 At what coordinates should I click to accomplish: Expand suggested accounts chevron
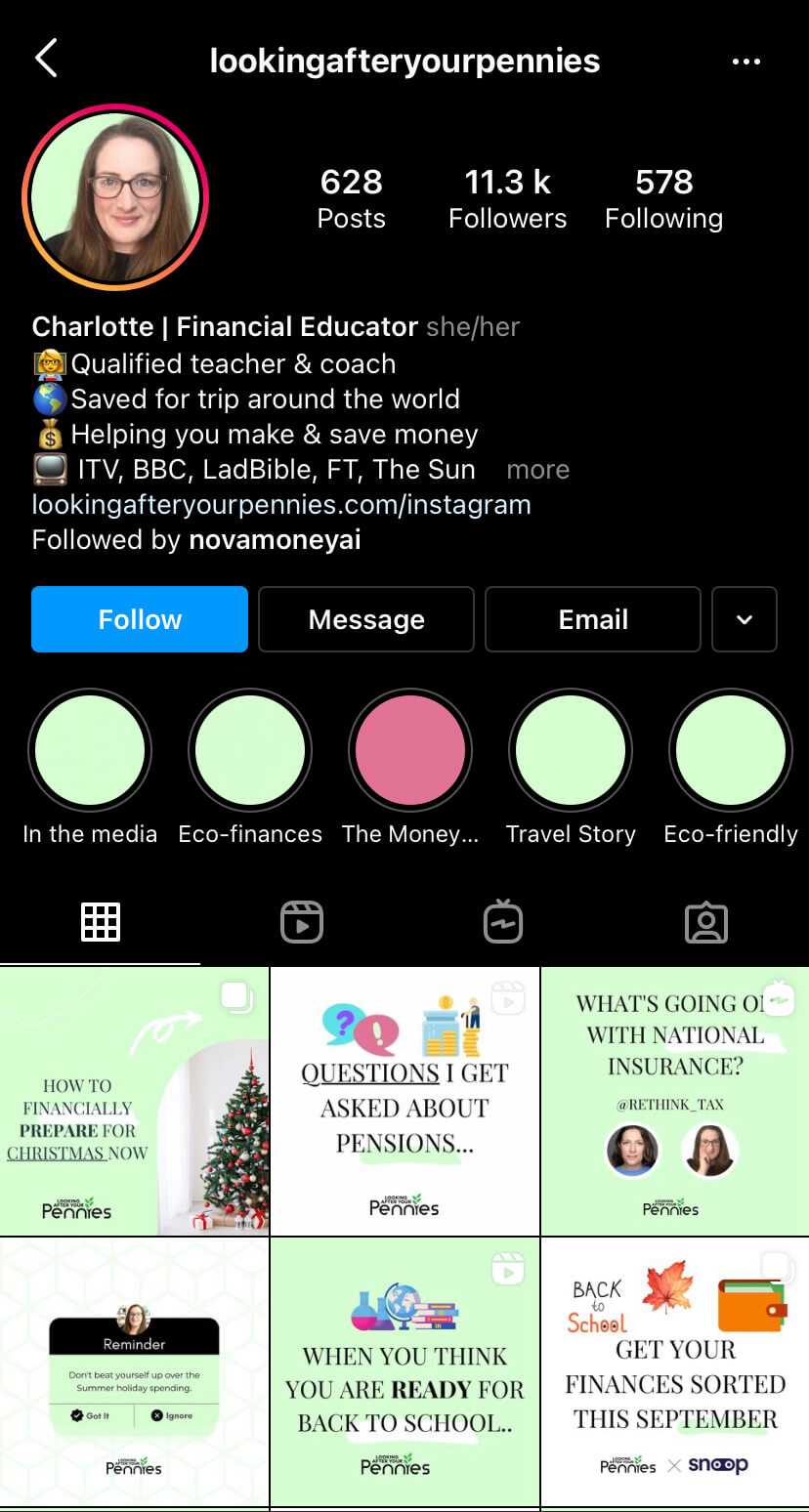point(745,619)
